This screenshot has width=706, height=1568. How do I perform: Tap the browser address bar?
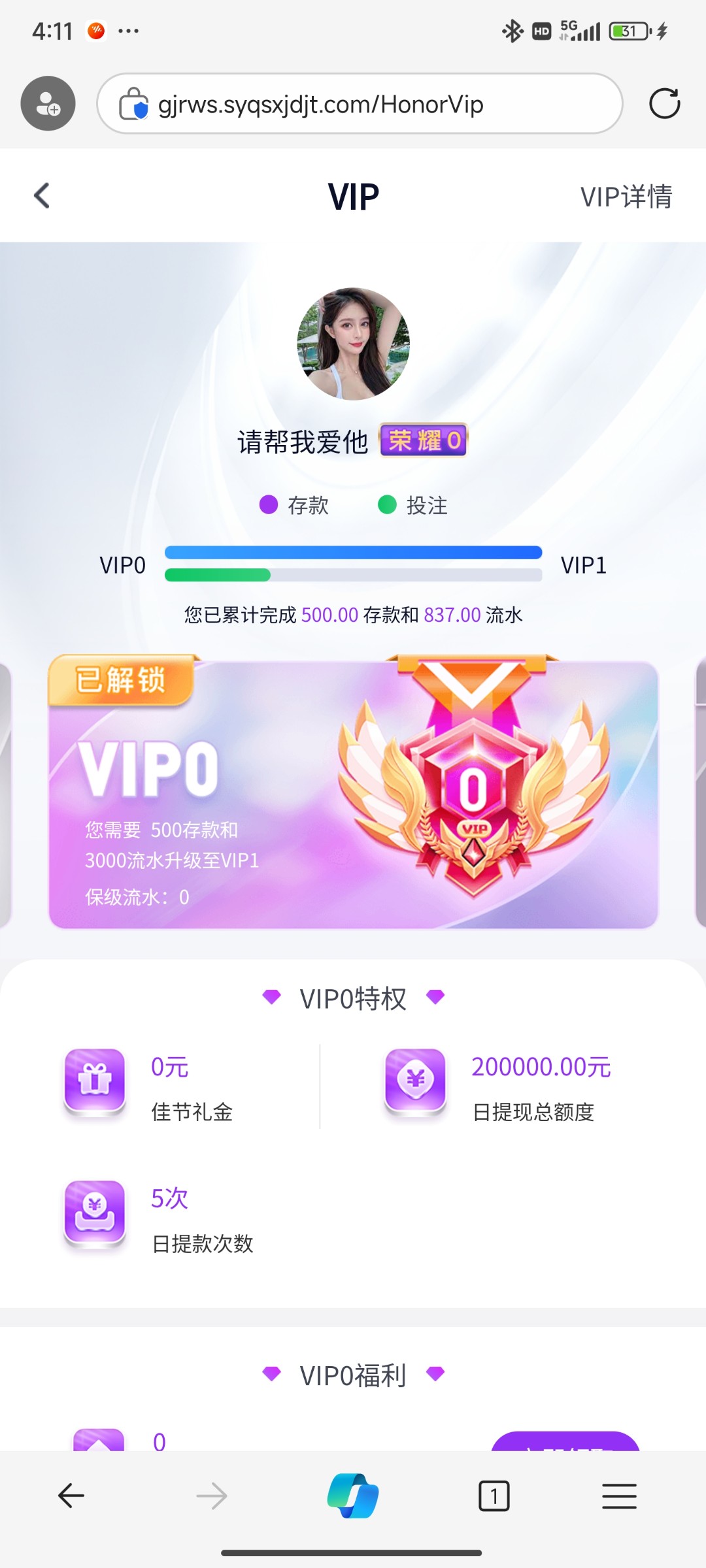tap(360, 104)
